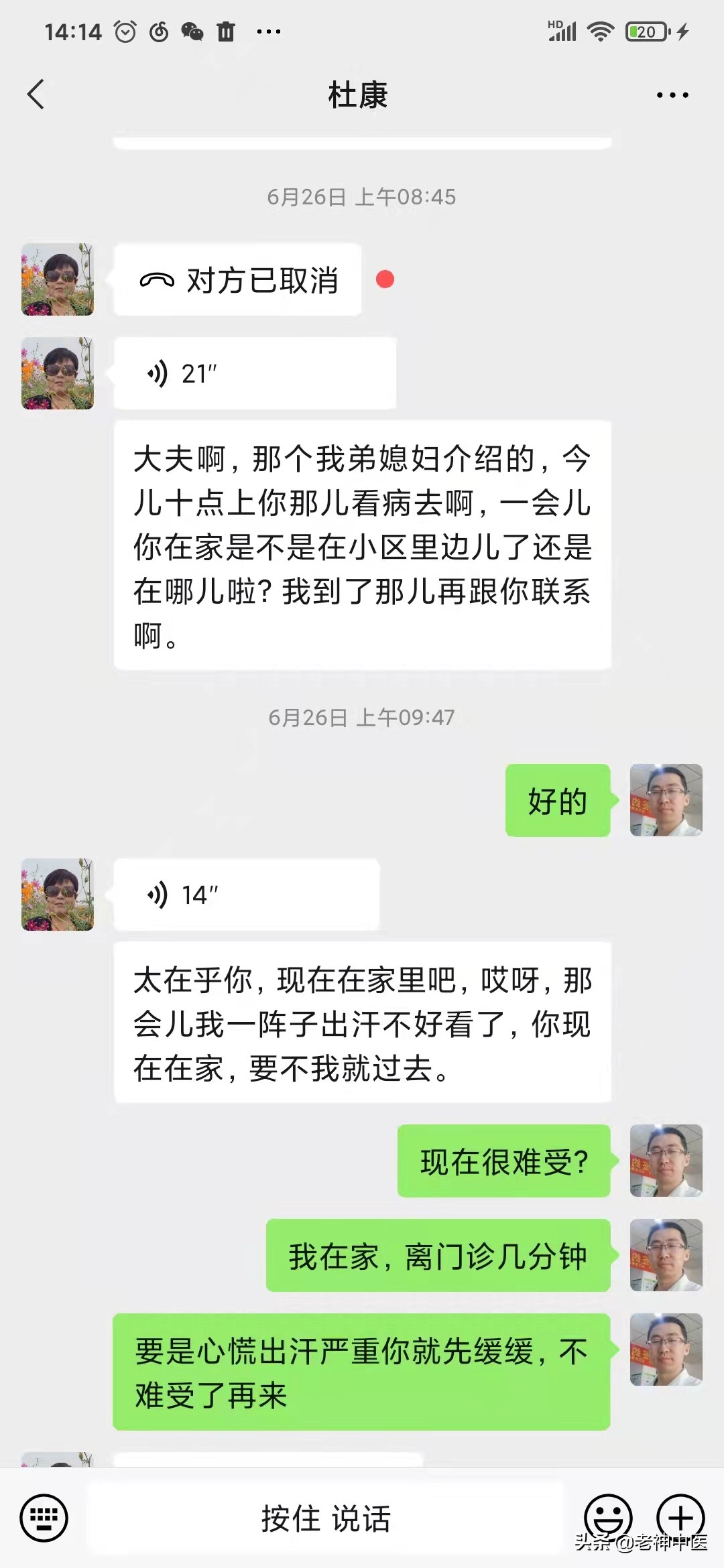Image resolution: width=724 pixels, height=1568 pixels.
Task: Tap the battery level indicator
Action: (x=645, y=30)
